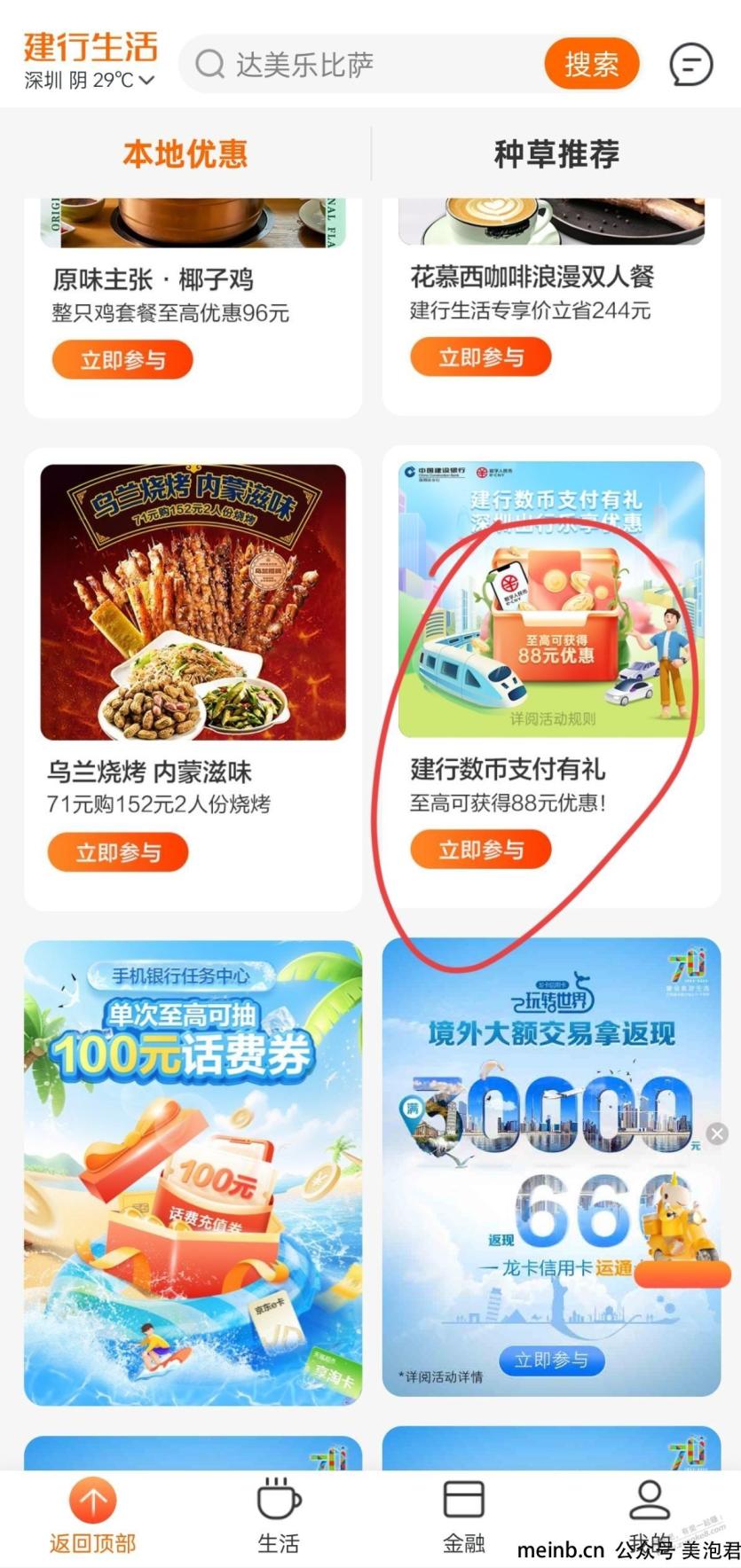Open the messages chat icon
The image size is (741, 1568).
click(691, 64)
